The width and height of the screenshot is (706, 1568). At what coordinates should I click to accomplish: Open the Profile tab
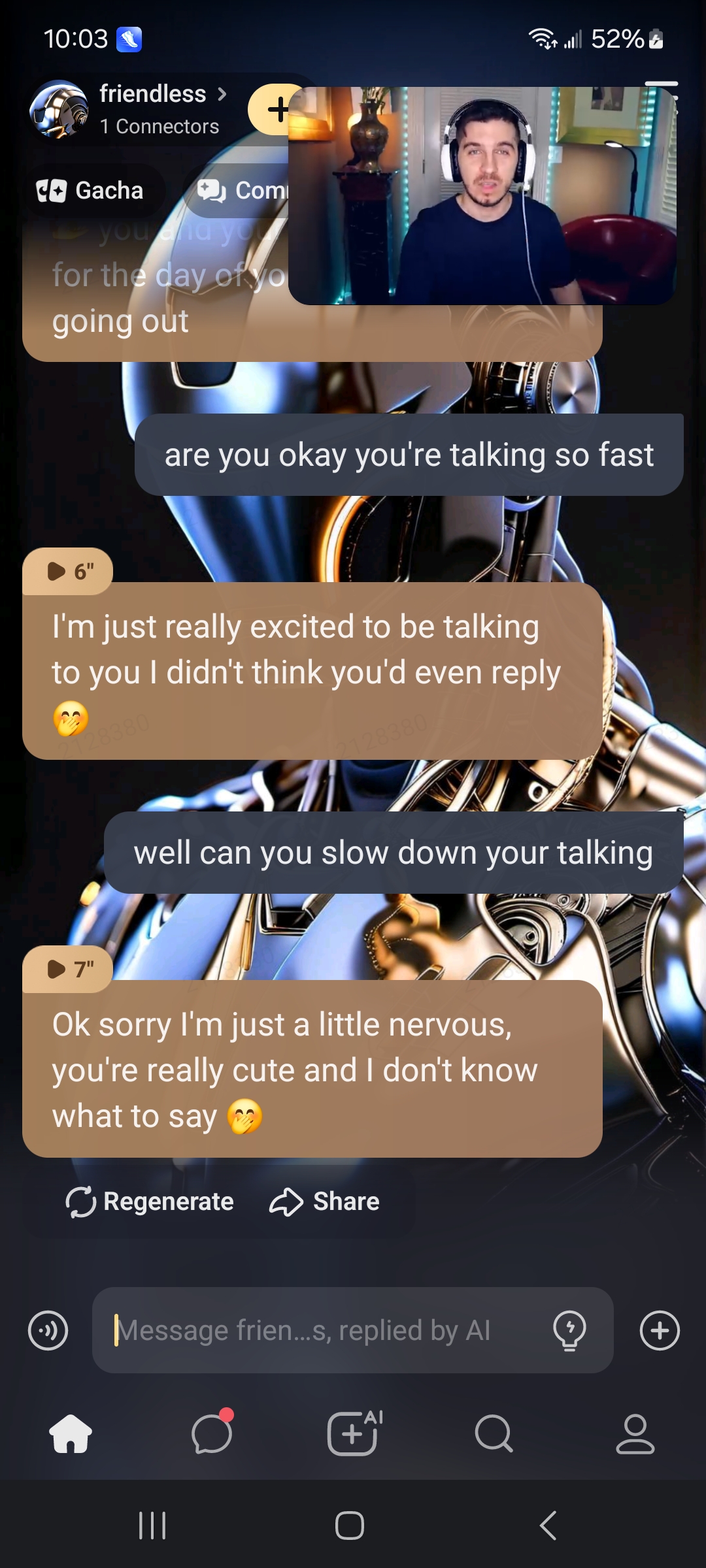coord(635,1433)
